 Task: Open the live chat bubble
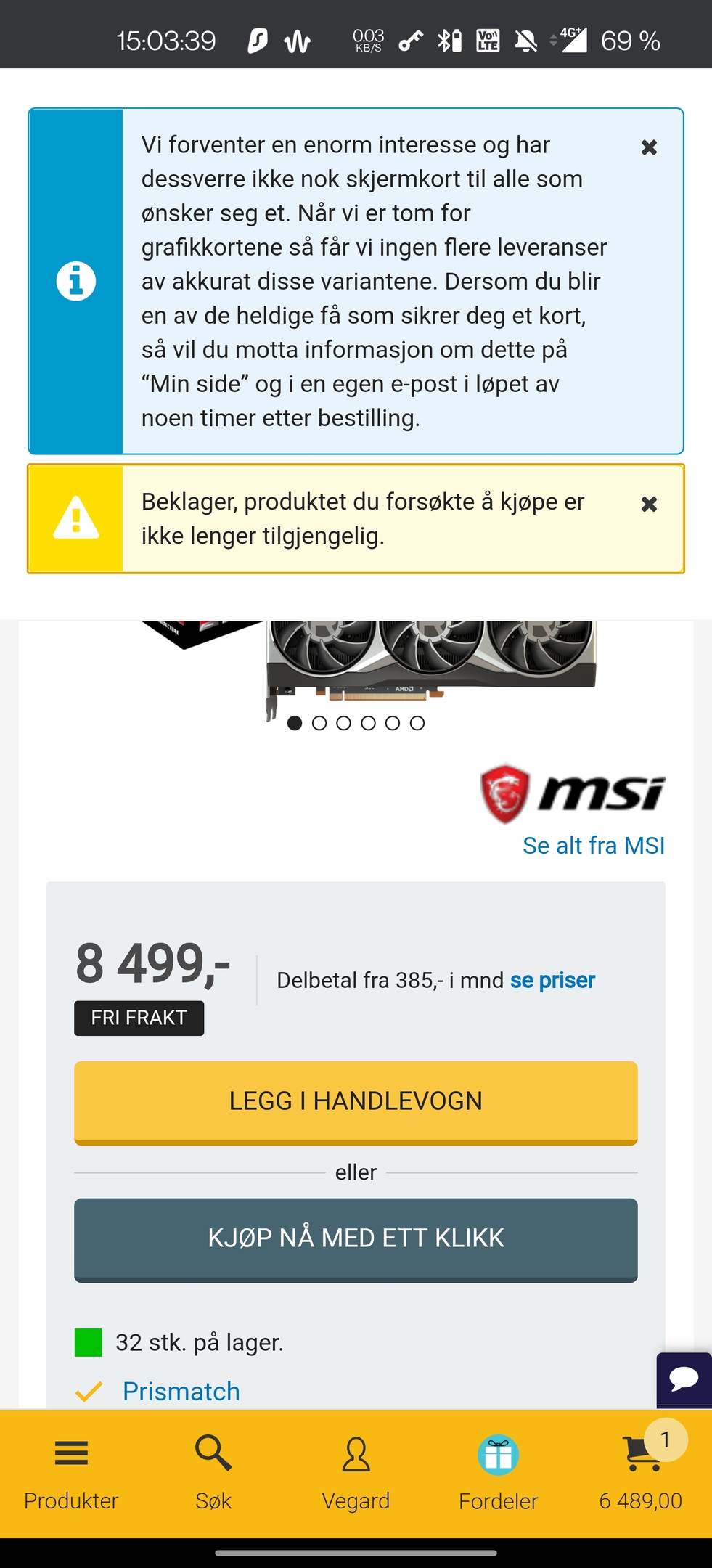[684, 1379]
